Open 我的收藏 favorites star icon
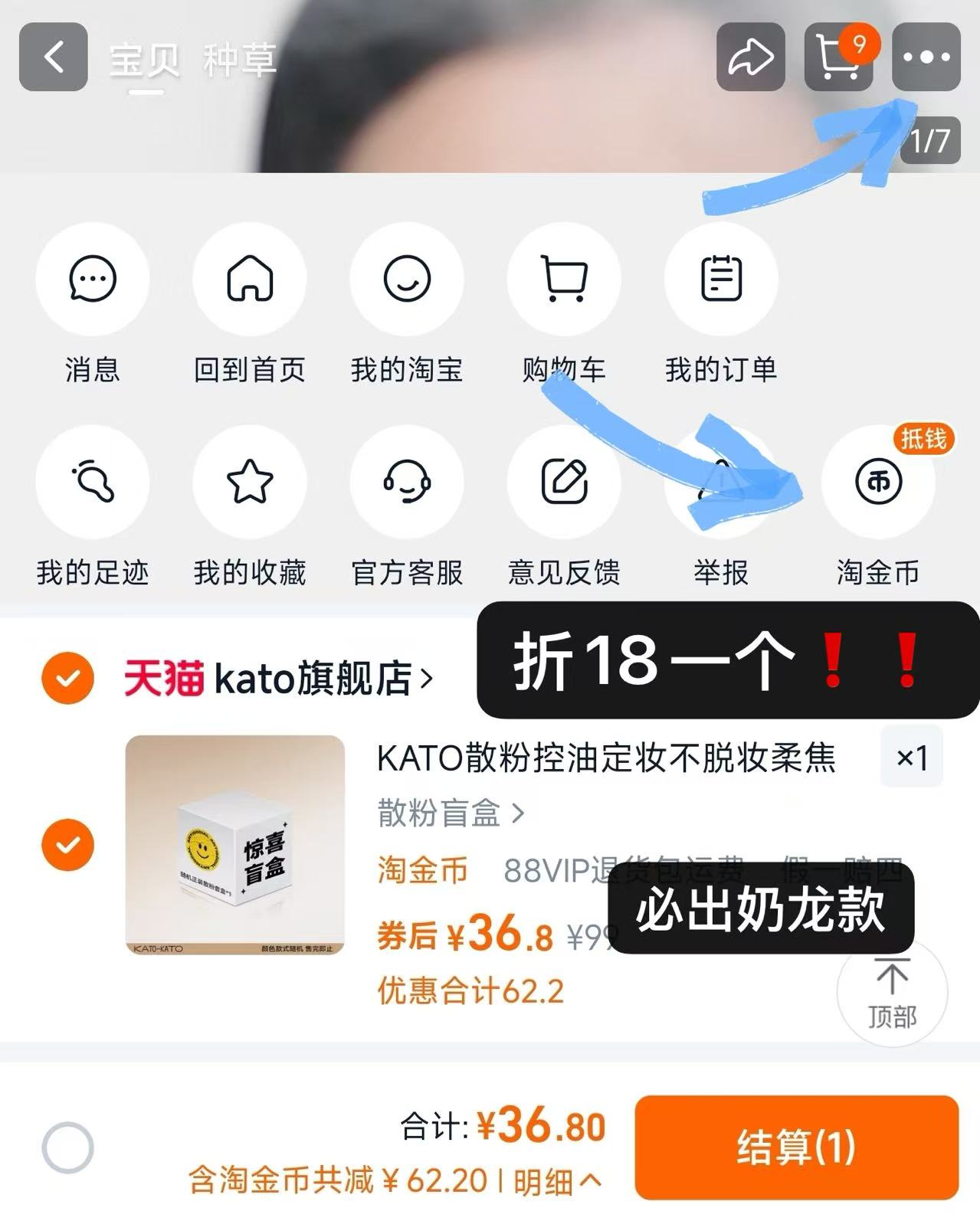 (249, 483)
